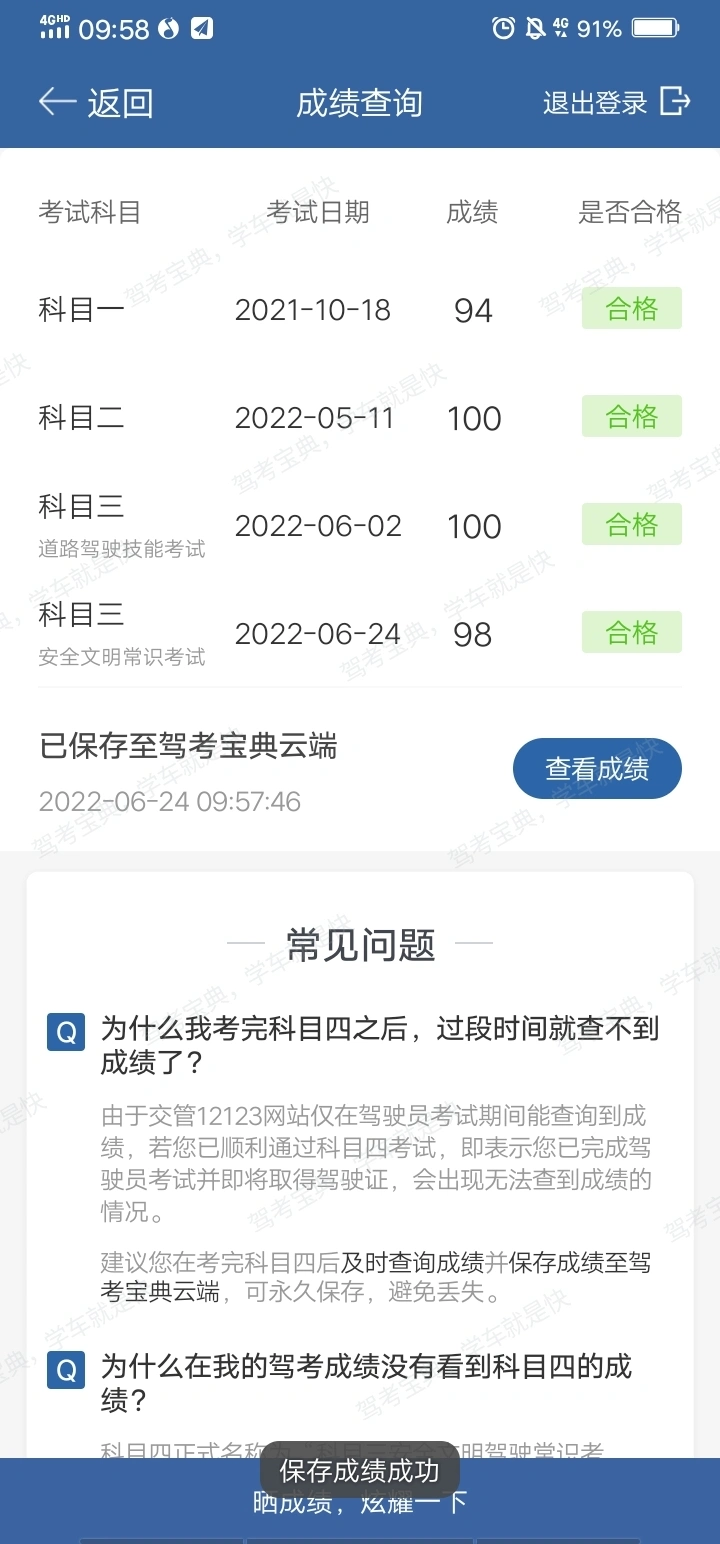Open 查看成绩 to view saved scores
This screenshot has height=1544, width=720.
(597, 769)
